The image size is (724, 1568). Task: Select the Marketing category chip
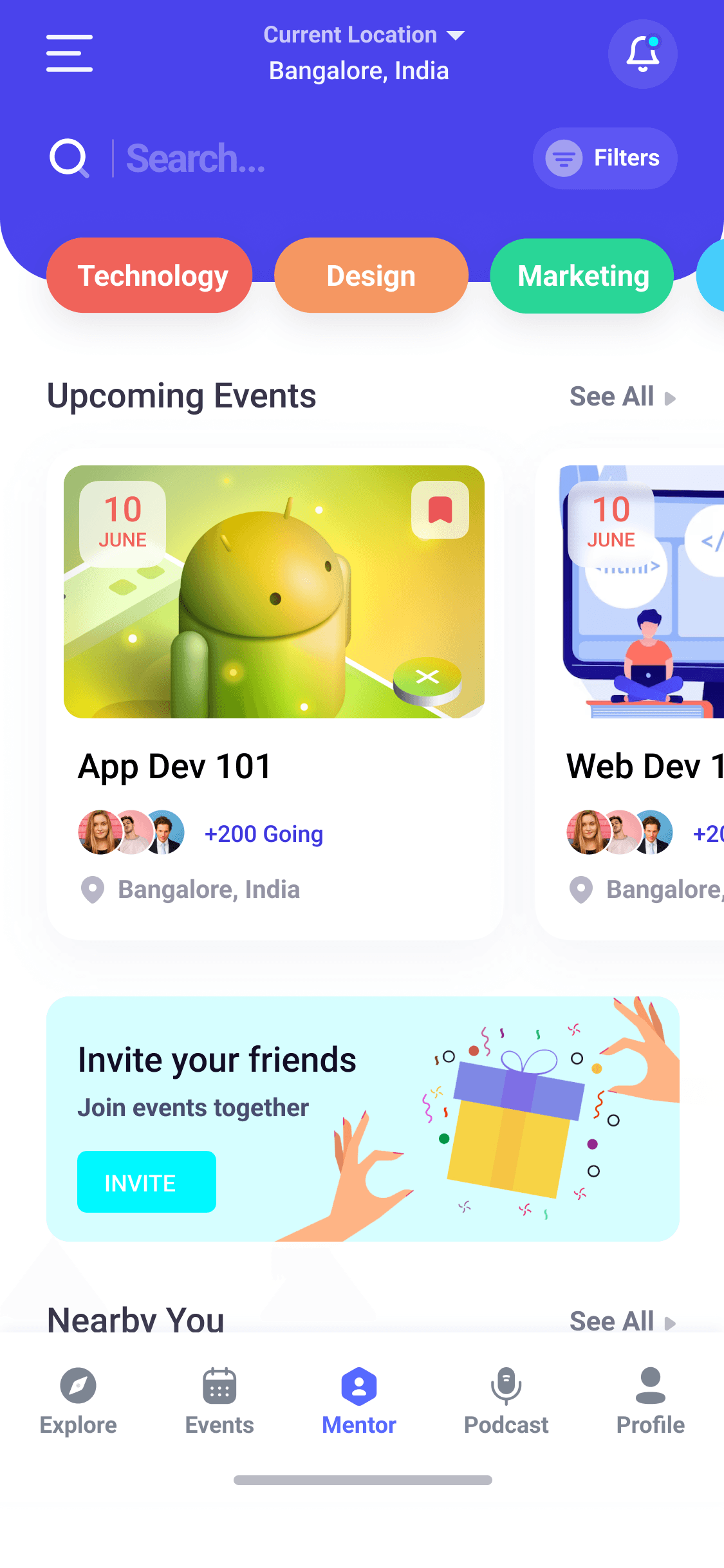(x=582, y=275)
